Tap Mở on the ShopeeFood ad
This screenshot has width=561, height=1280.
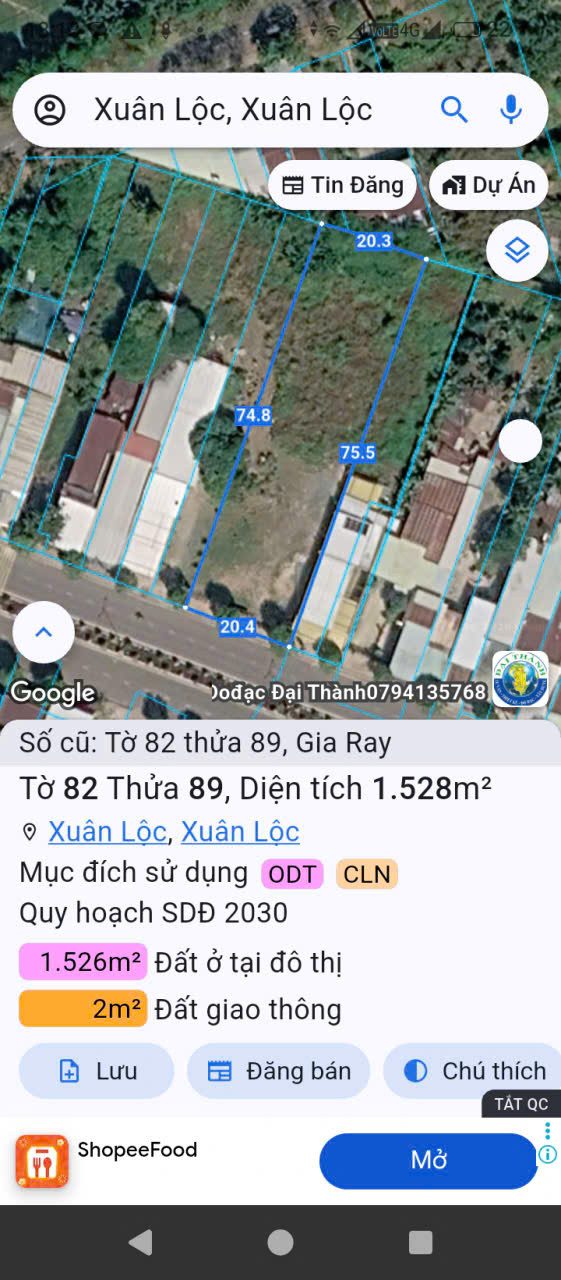click(428, 1160)
